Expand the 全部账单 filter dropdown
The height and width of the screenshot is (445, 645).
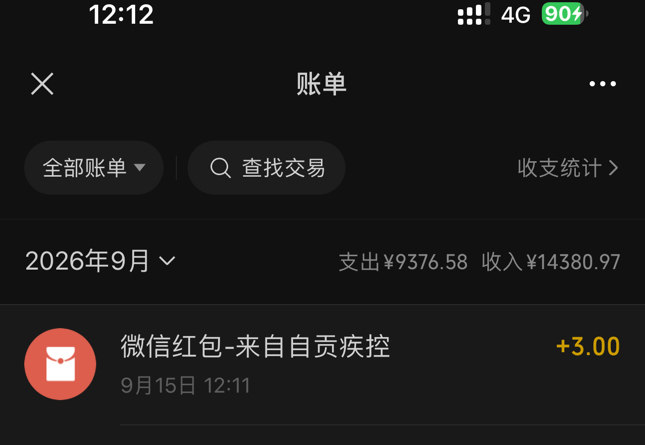[94, 168]
